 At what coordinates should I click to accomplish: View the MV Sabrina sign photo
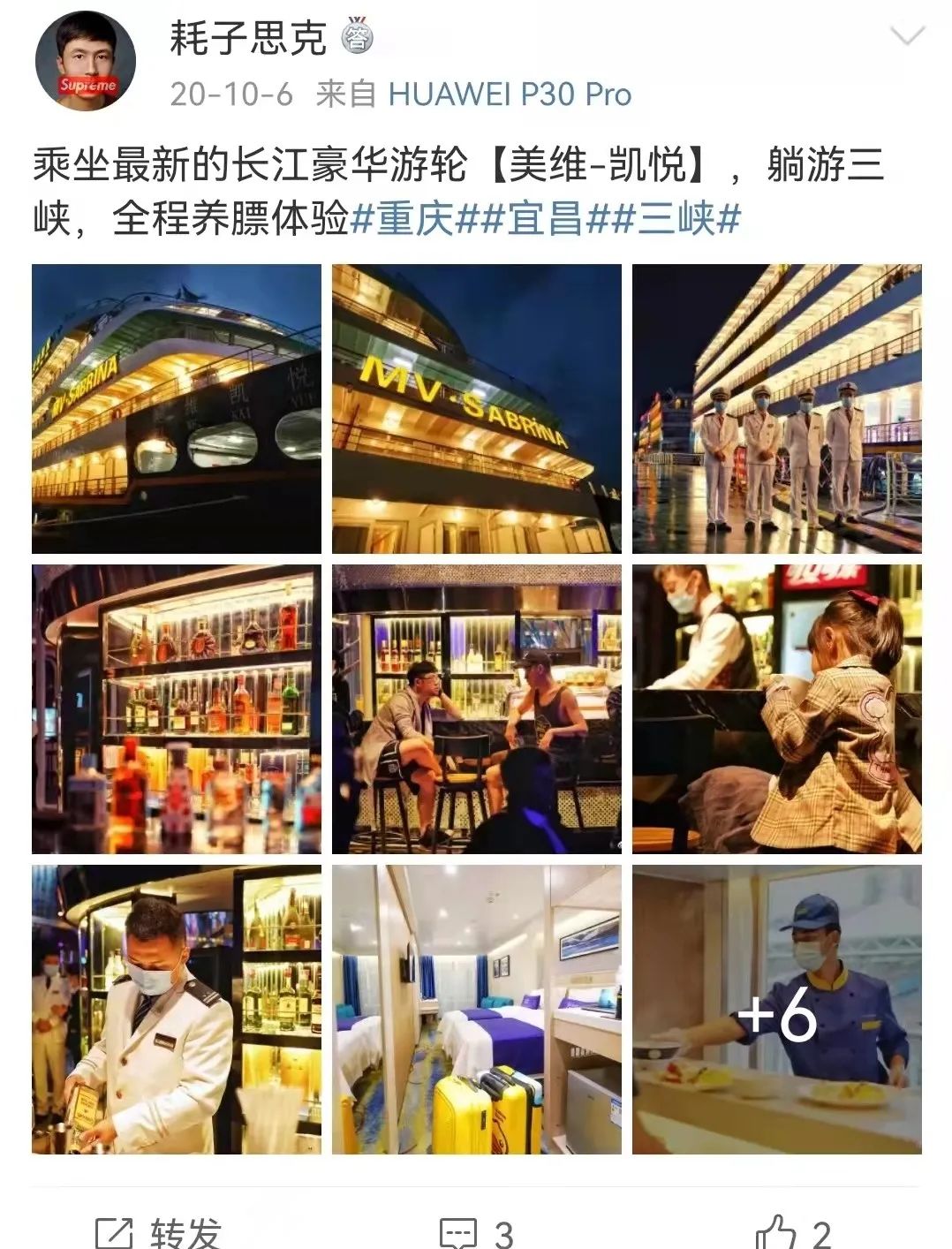476,409
